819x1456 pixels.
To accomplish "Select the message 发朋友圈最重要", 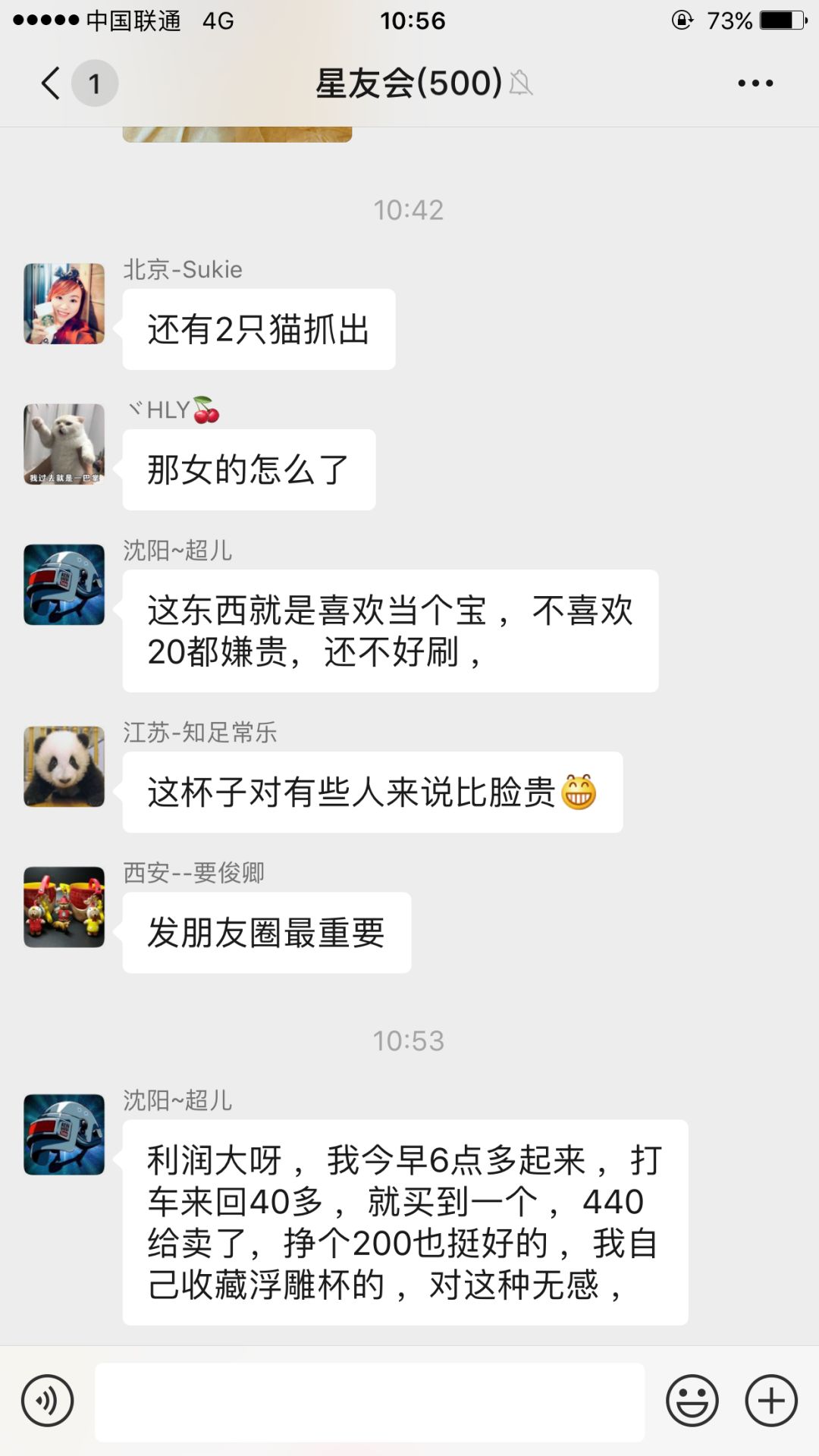I will (265, 931).
